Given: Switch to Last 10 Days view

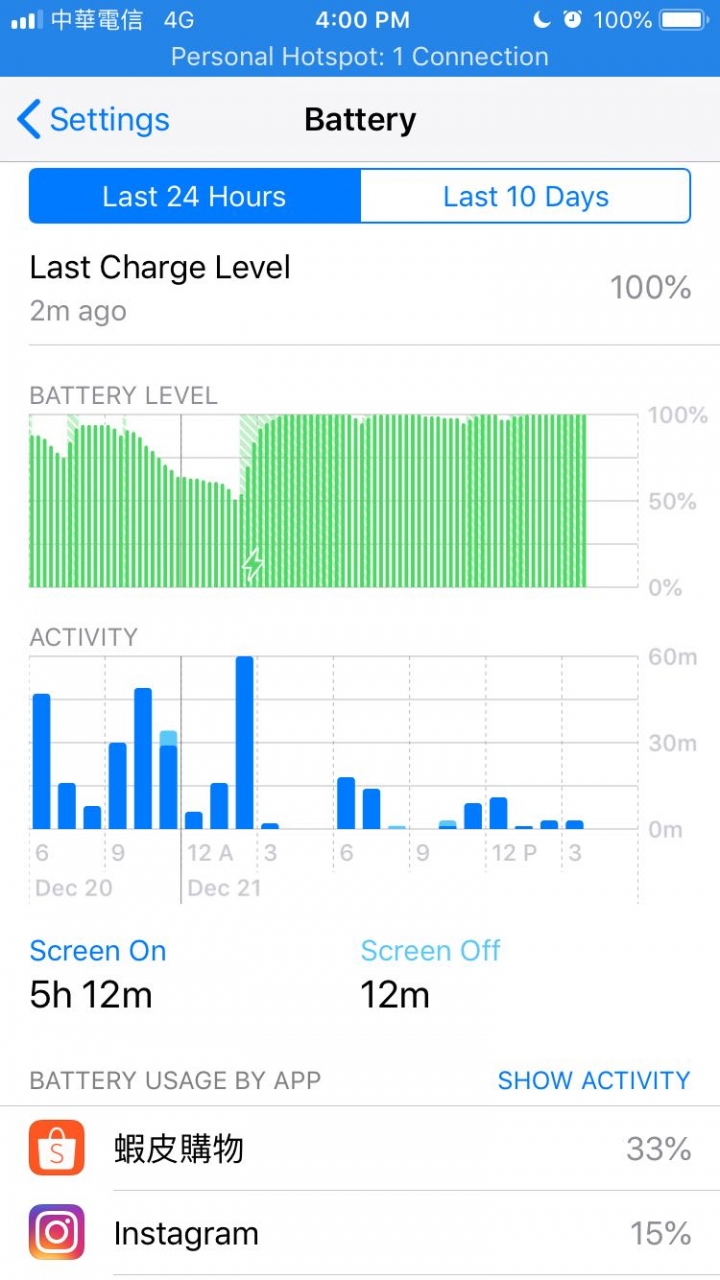Looking at the screenshot, I should (x=526, y=196).
